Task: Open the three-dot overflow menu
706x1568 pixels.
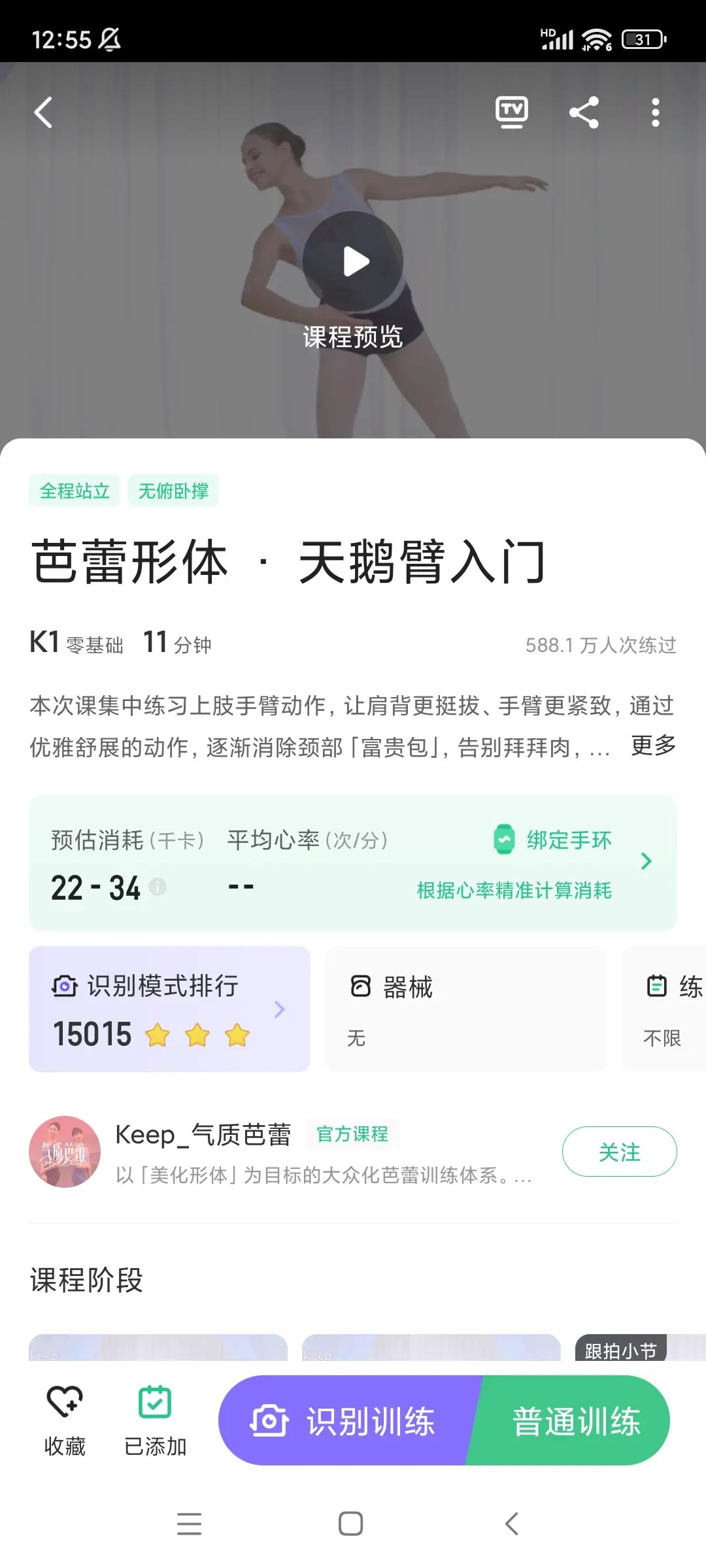Action: pyautogui.click(x=655, y=112)
